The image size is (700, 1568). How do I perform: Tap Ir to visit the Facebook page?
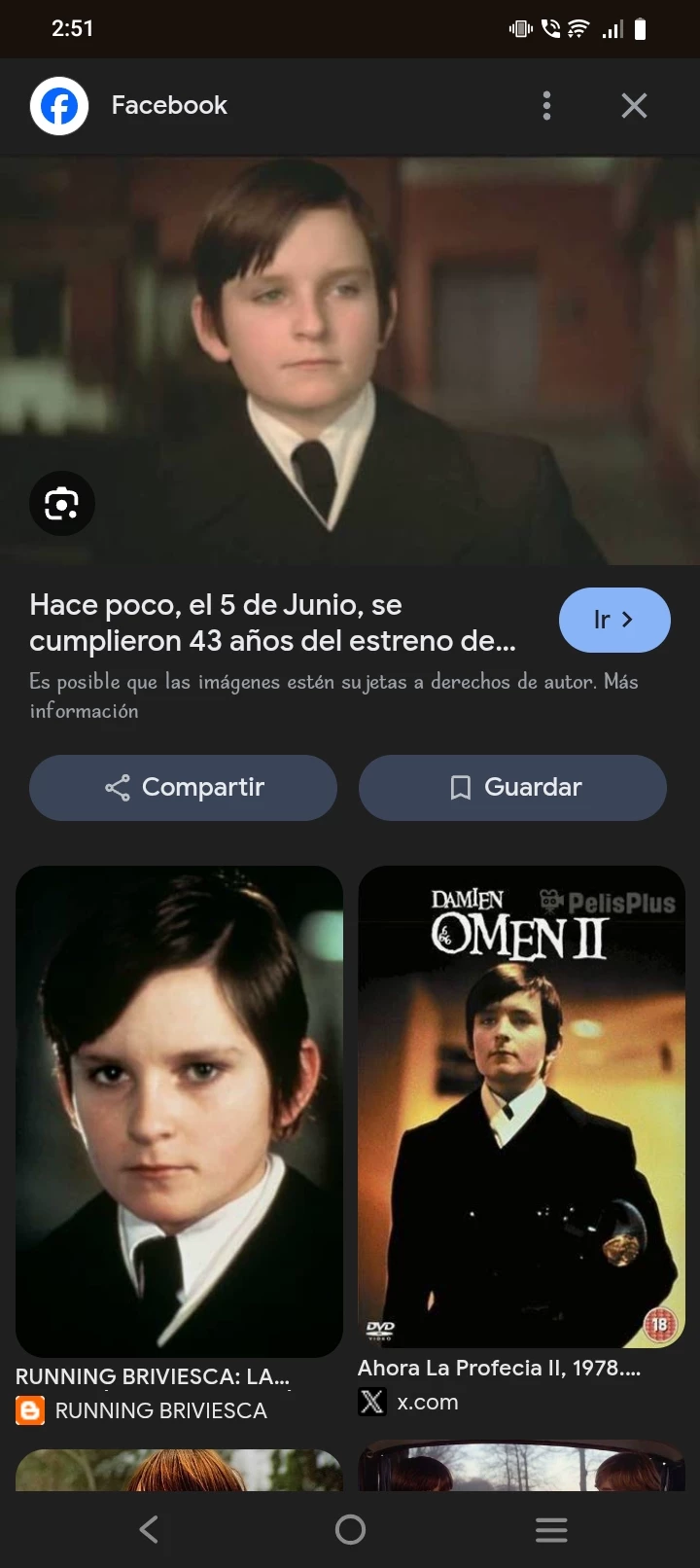(x=613, y=620)
